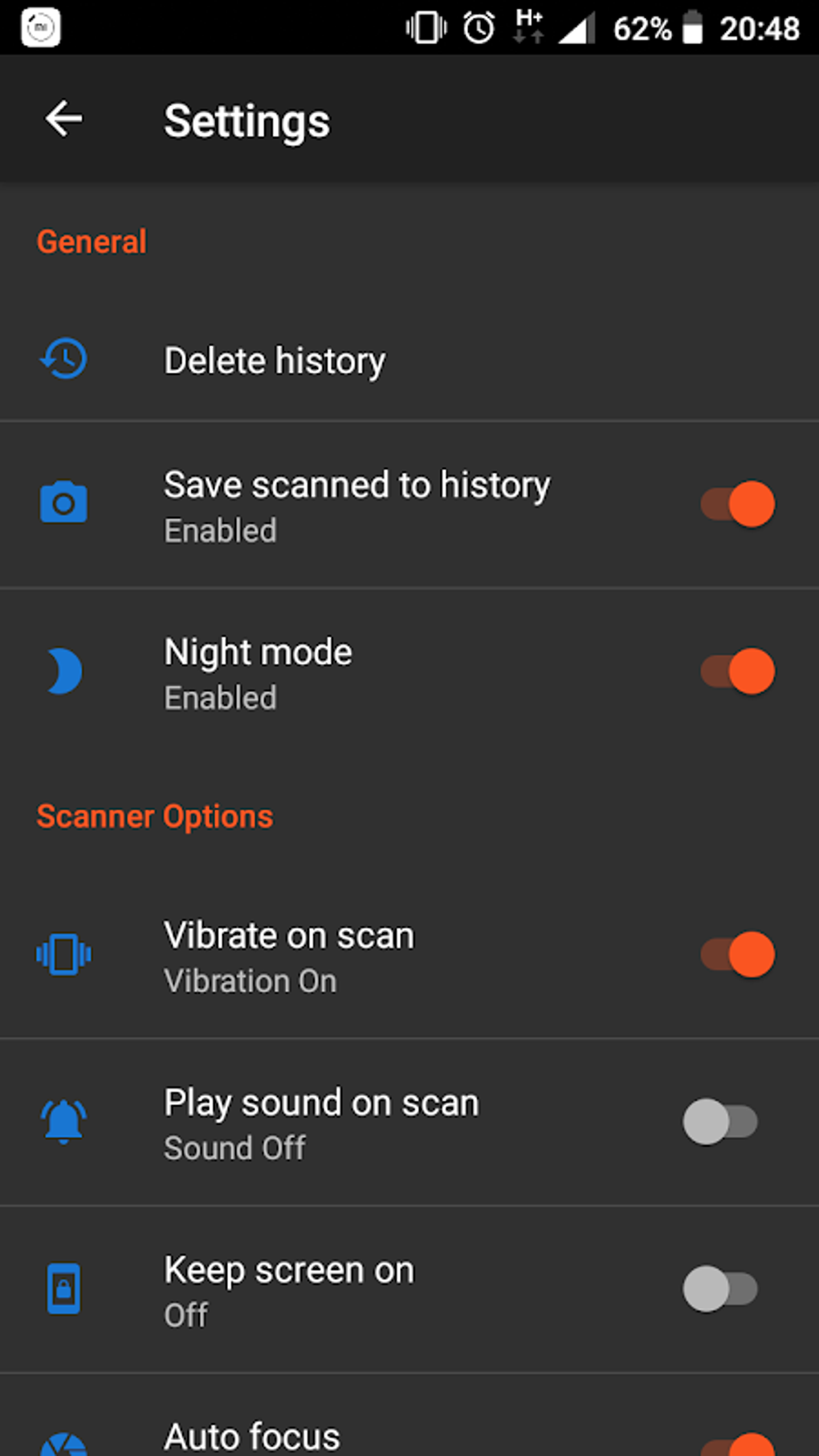Open Delete history option
The height and width of the screenshot is (1456, 819).
409,361
